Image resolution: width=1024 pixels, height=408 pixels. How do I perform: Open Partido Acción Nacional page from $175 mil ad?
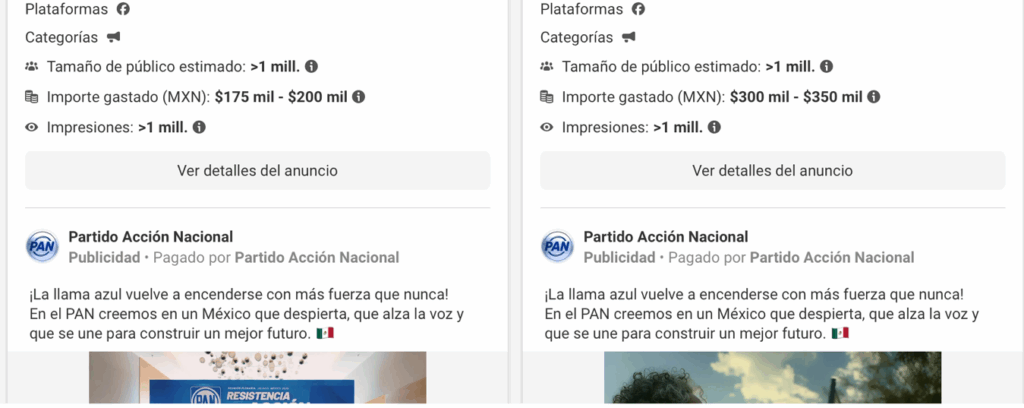[x=150, y=237]
